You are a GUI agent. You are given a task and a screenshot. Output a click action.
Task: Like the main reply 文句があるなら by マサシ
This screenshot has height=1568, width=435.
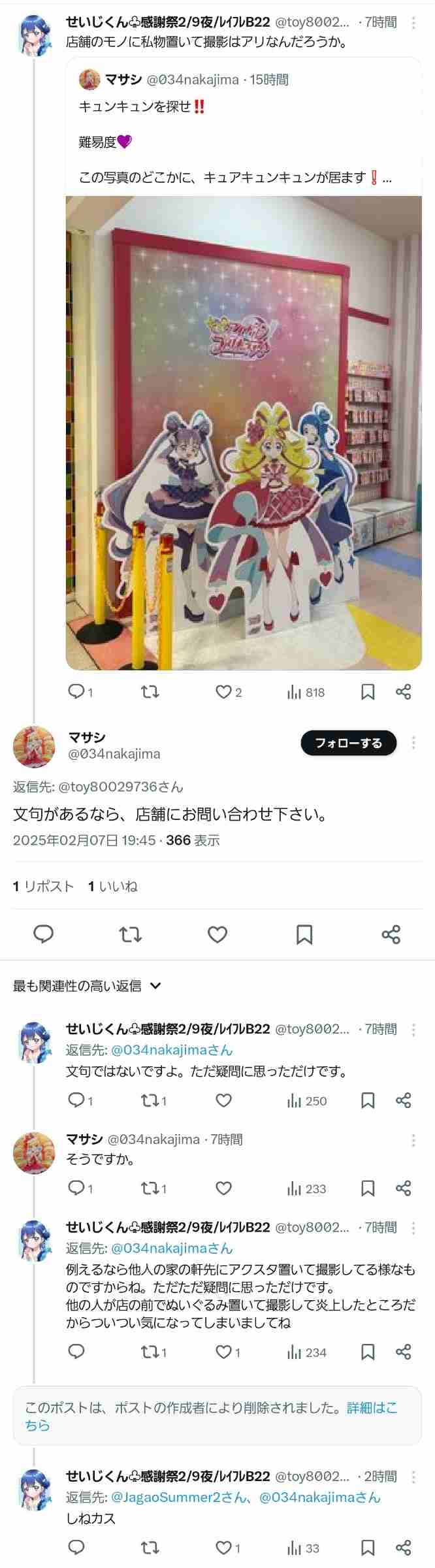pos(217,935)
